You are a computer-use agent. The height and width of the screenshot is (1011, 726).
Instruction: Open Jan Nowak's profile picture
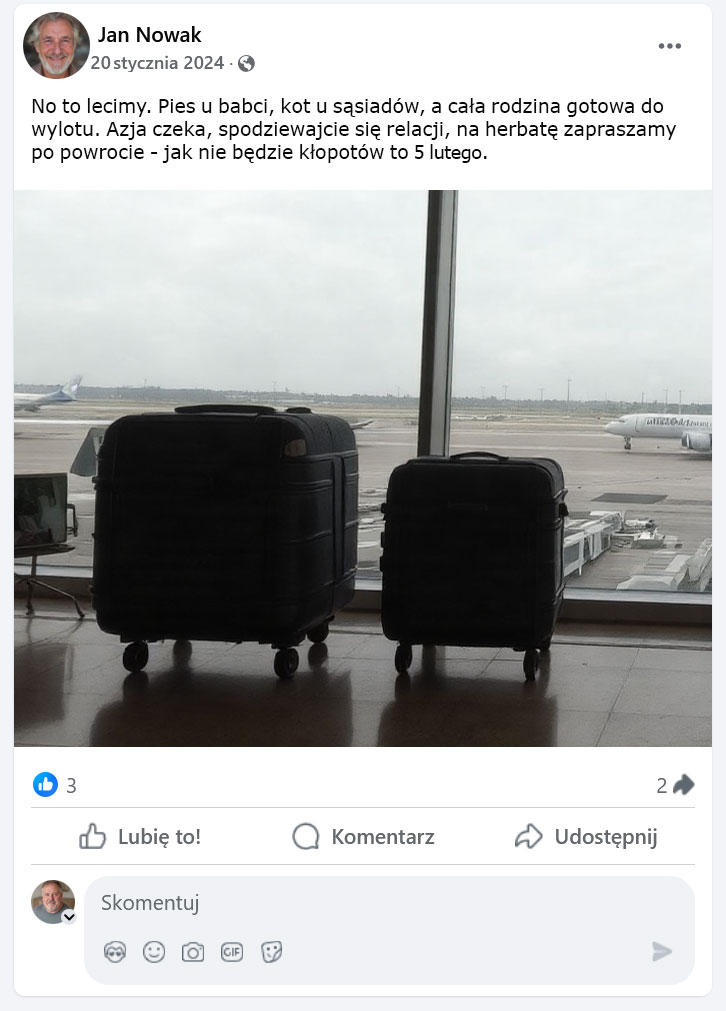click(x=56, y=45)
